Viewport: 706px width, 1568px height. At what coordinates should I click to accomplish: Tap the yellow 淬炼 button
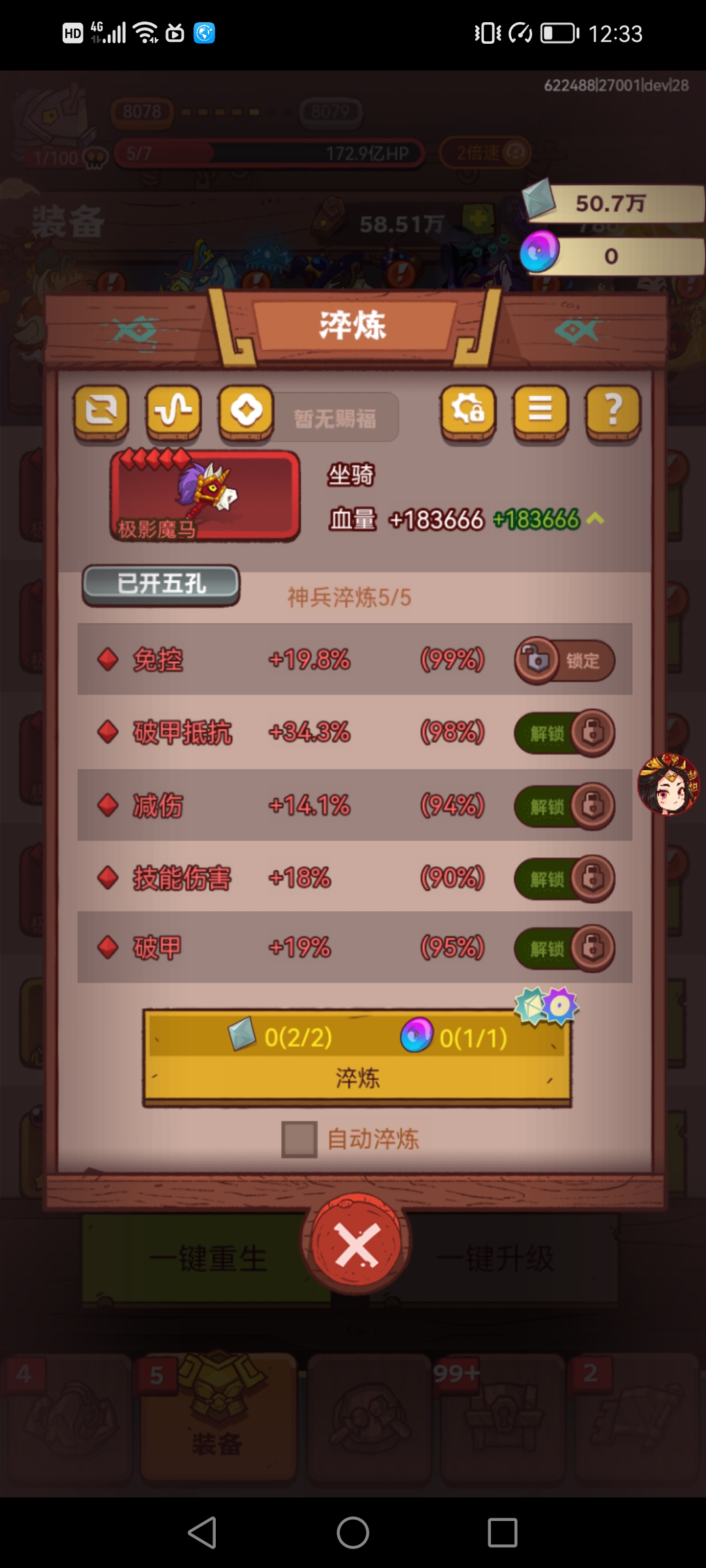[357, 1058]
